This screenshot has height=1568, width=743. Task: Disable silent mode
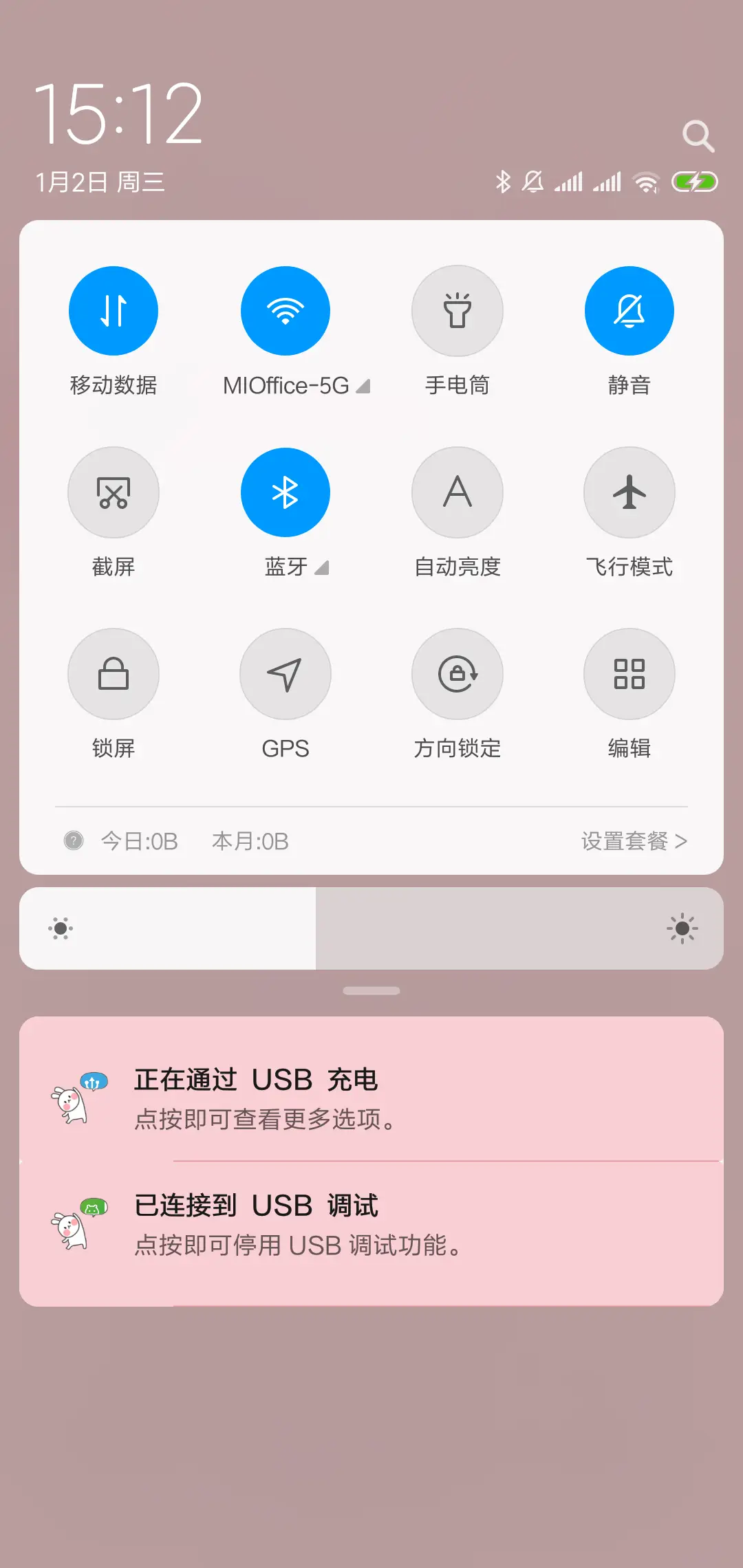coord(629,311)
